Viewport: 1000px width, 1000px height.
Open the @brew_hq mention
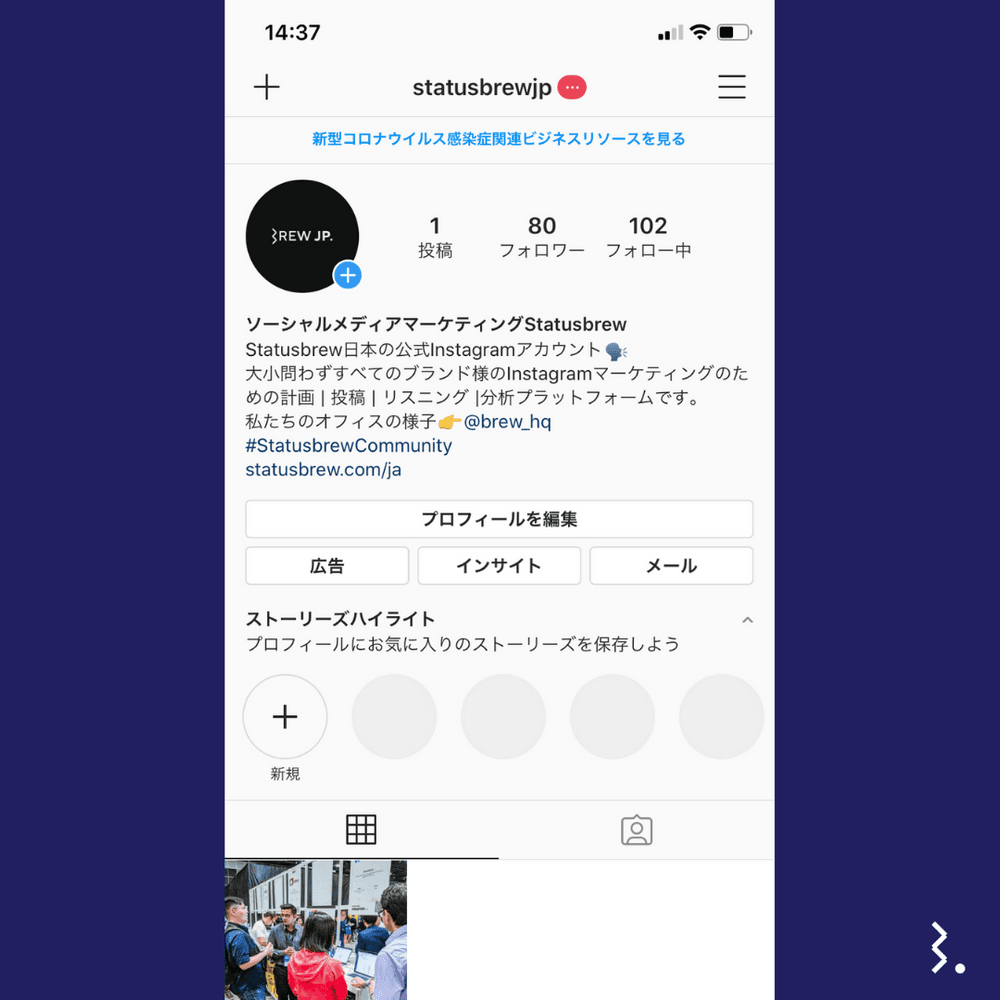(507, 422)
